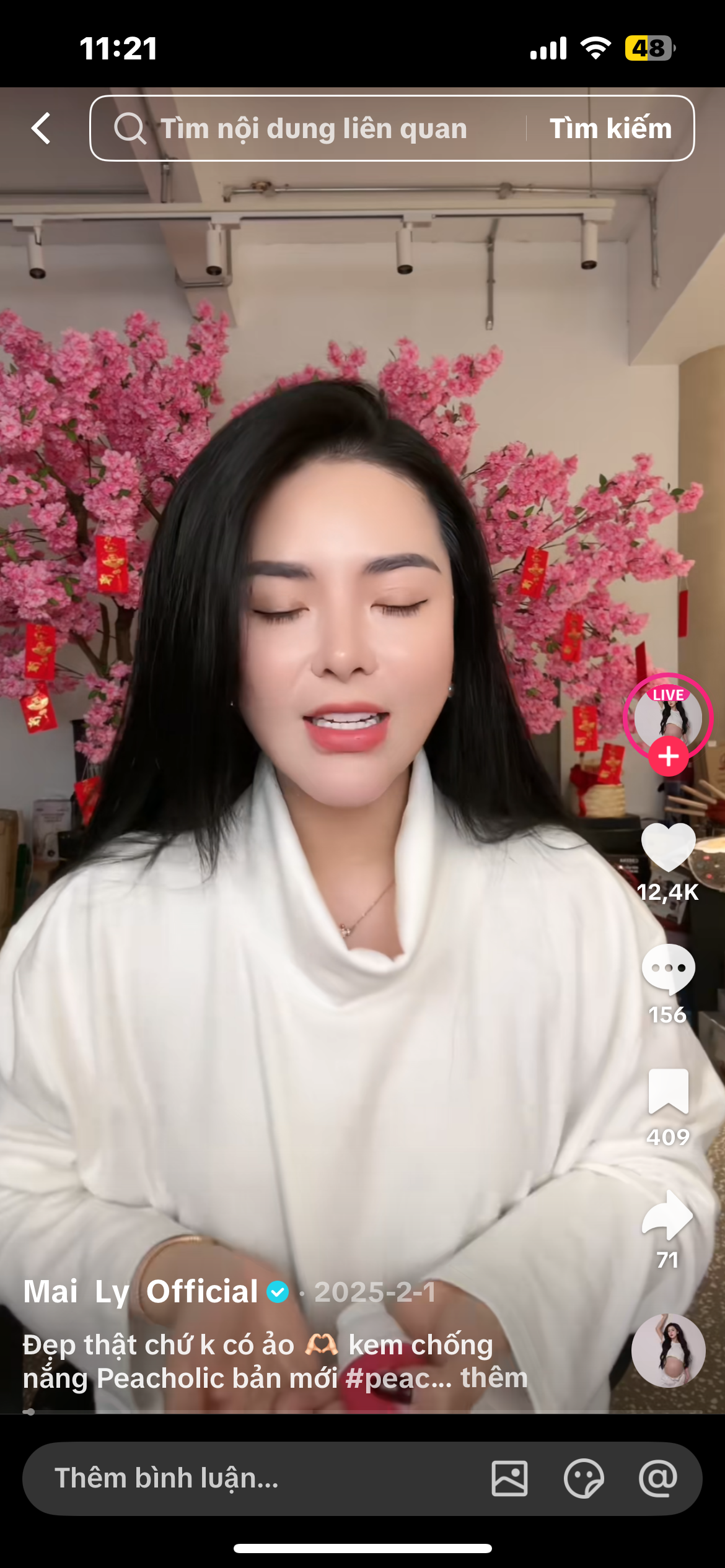Viewport: 725px width, 1568px height.
Task: Go back with the arrow icon
Action: coord(41,129)
